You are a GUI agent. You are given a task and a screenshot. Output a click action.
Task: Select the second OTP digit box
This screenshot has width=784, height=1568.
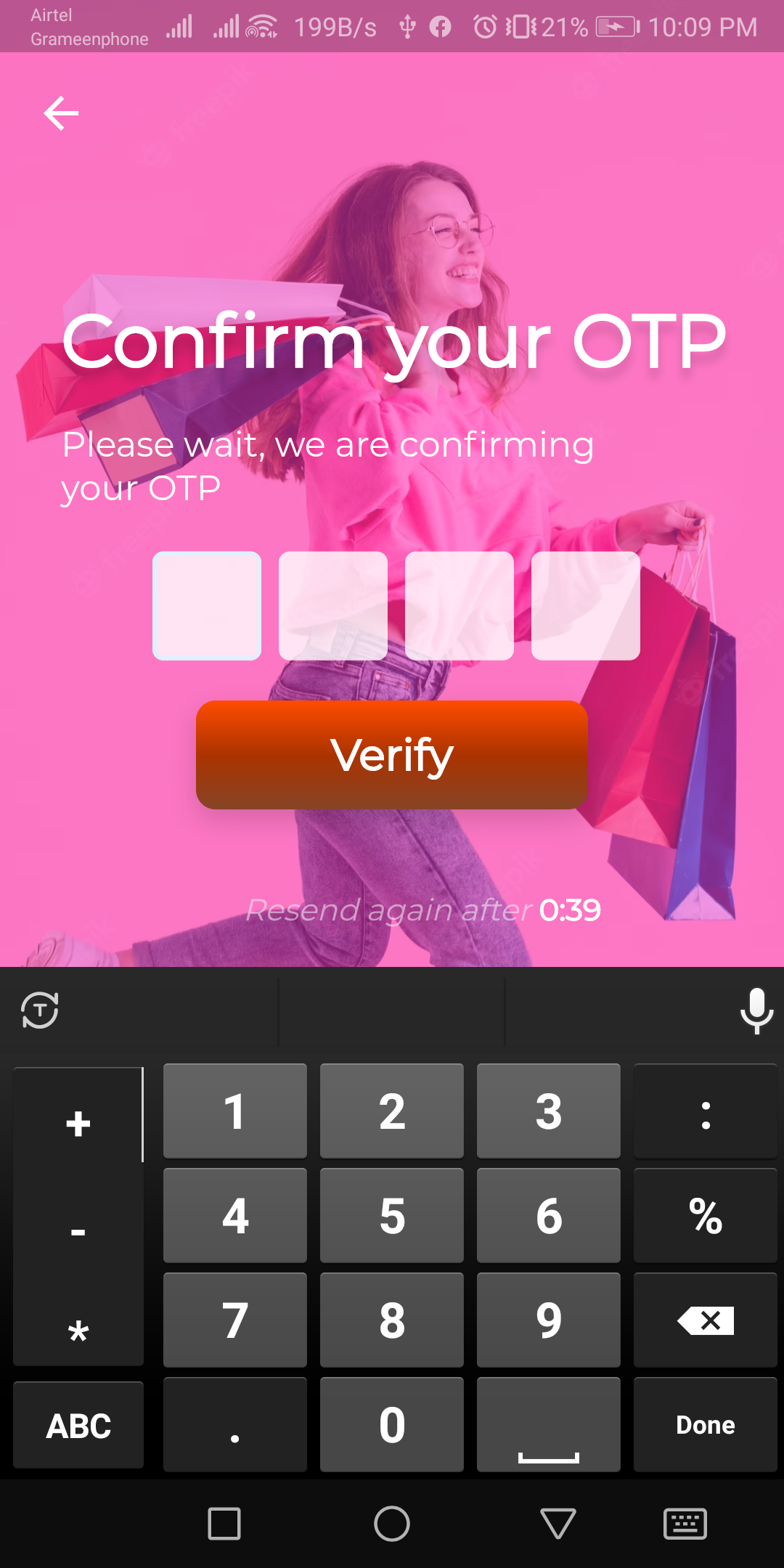click(x=333, y=606)
